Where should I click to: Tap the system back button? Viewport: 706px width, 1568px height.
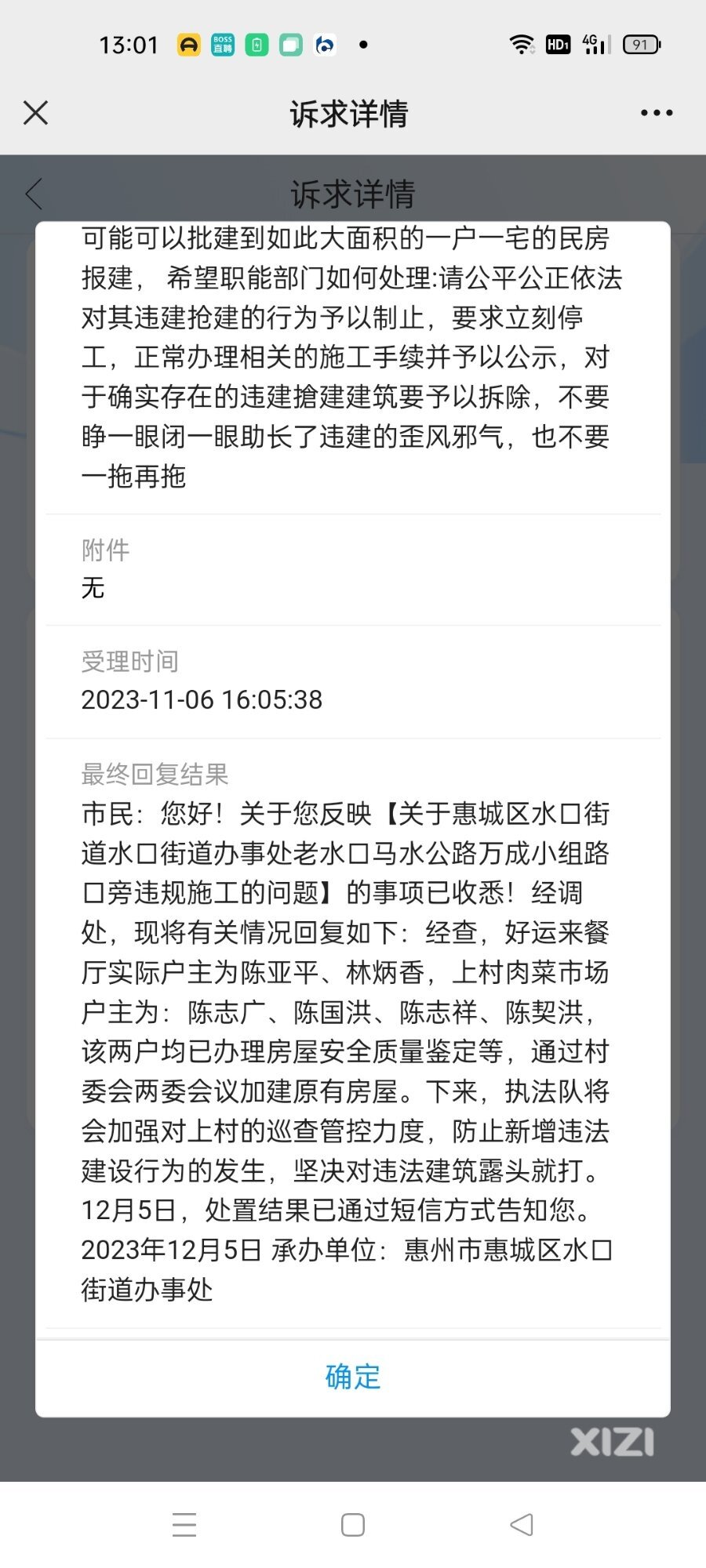(x=522, y=1524)
